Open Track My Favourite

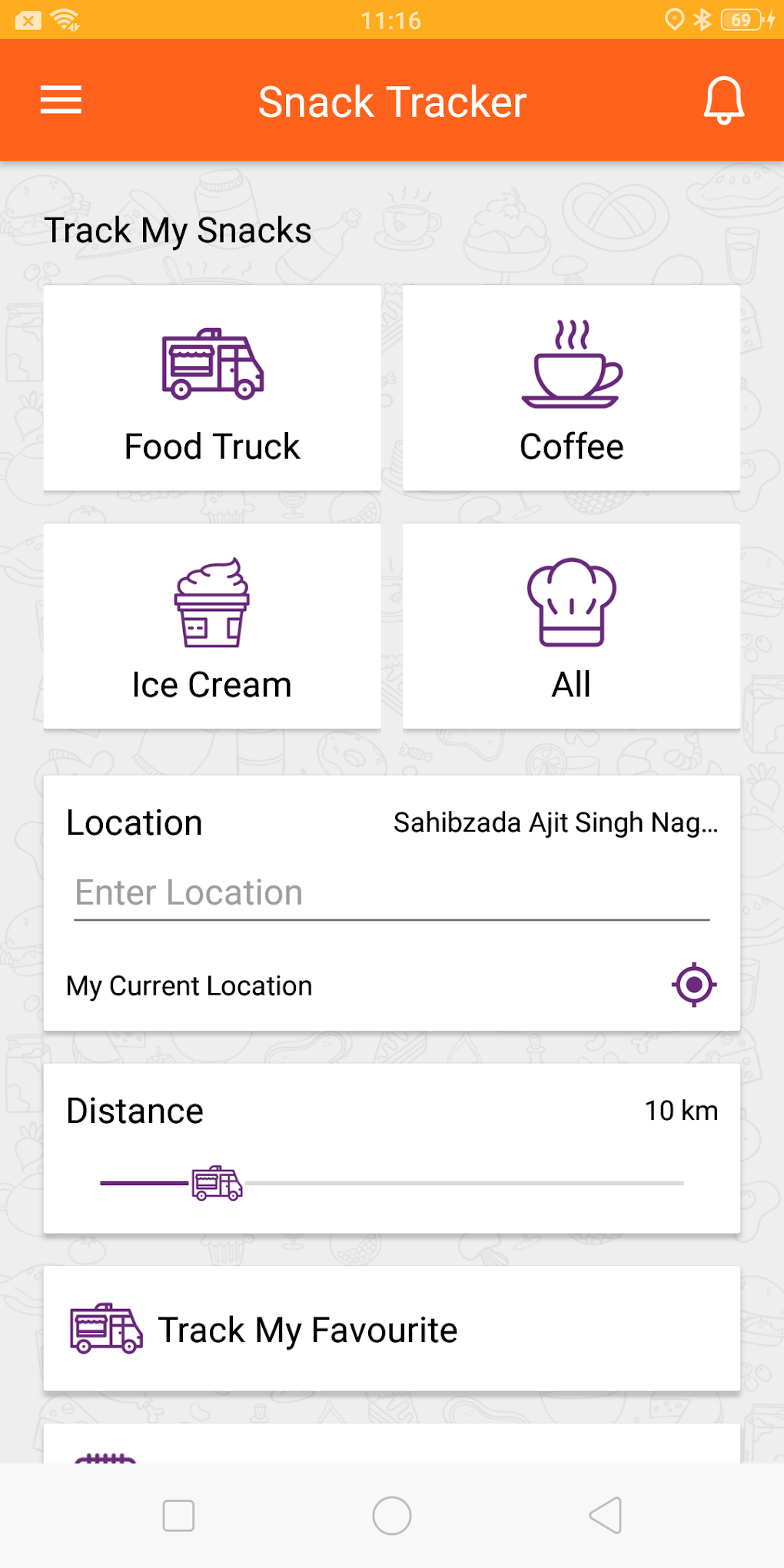391,1329
